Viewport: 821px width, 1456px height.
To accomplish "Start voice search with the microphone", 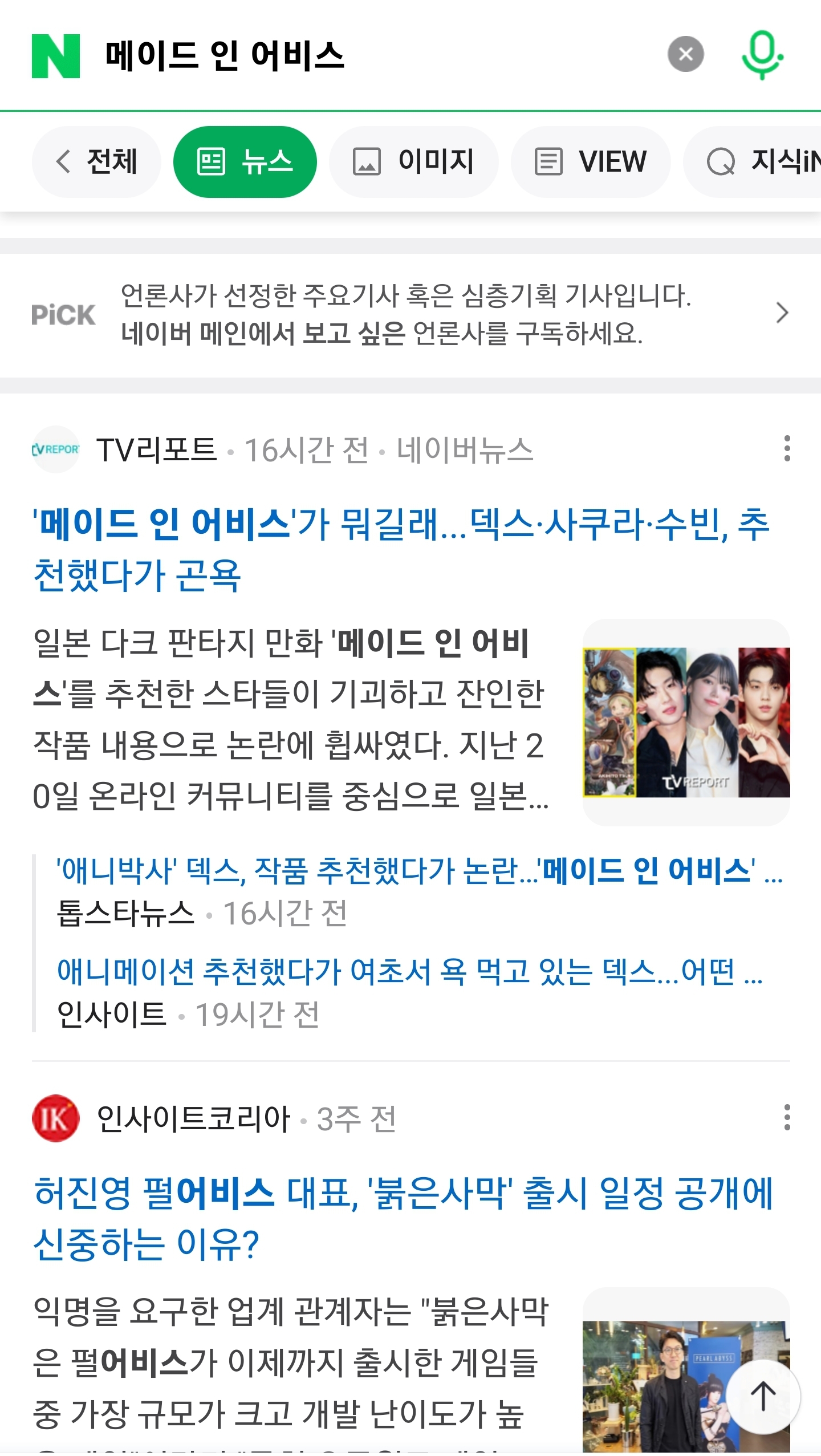I will tap(762, 55).
